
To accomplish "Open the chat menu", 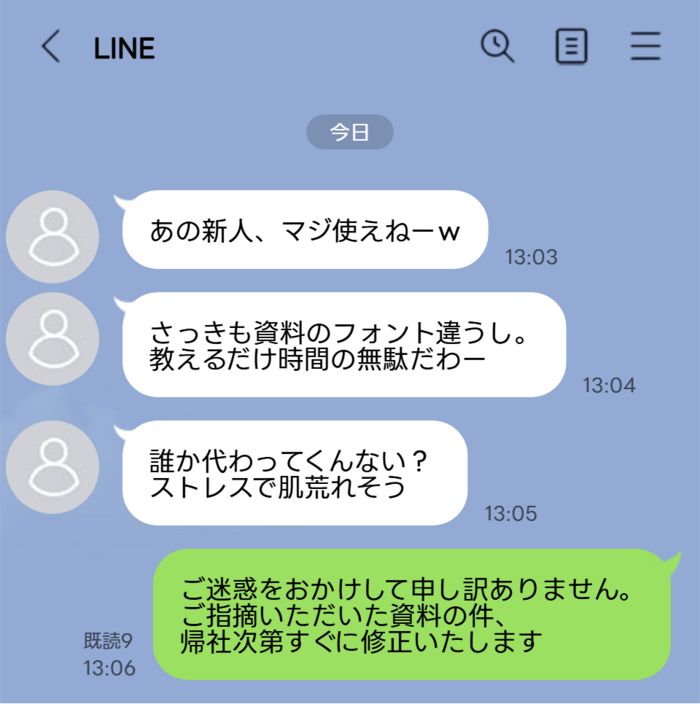I will tap(646, 47).
